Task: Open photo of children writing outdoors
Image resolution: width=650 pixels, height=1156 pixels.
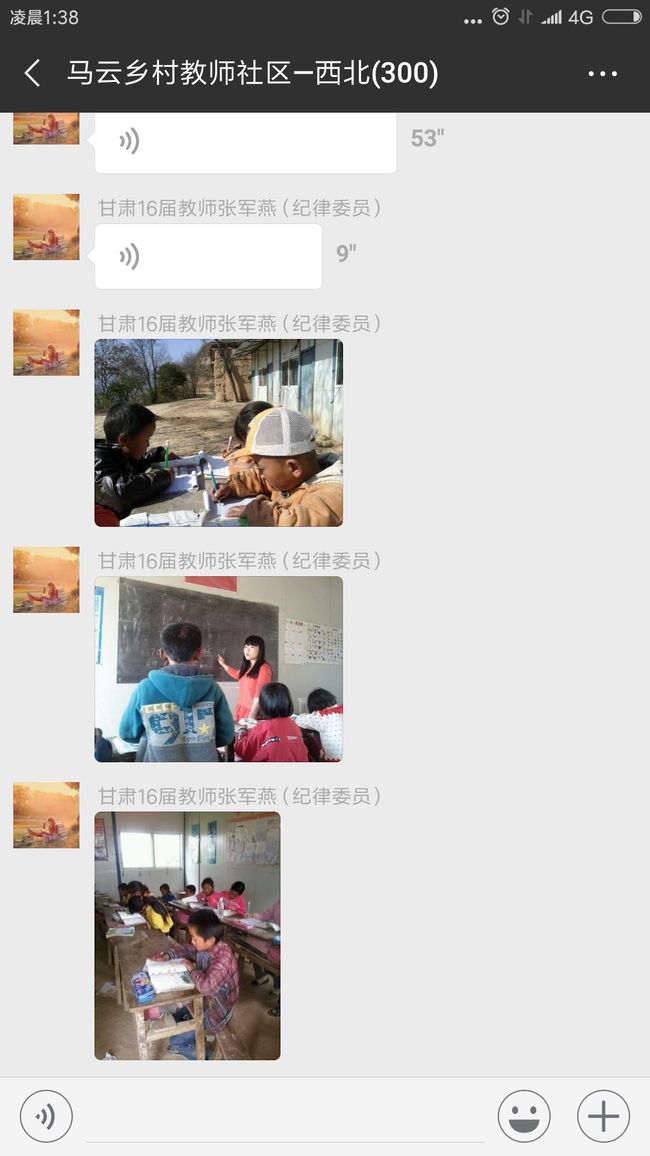Action: (x=218, y=433)
